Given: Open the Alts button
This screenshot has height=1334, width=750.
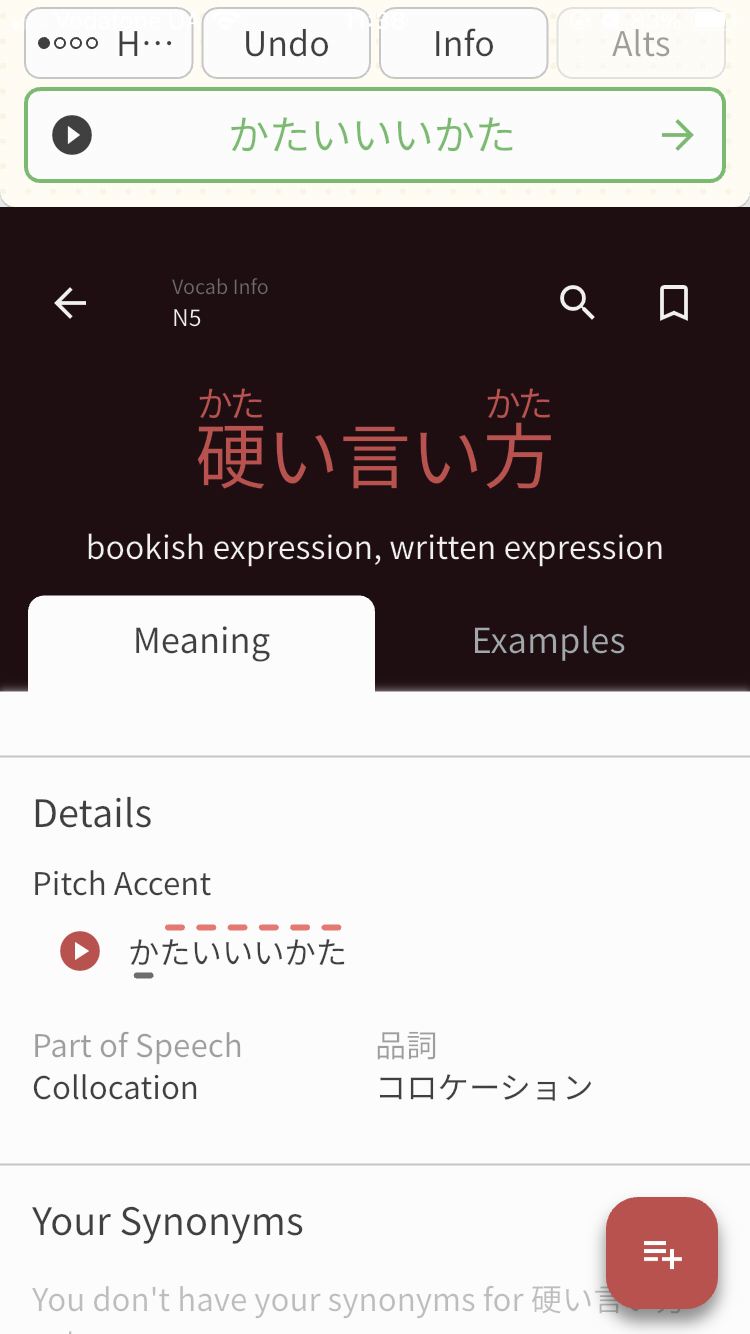Looking at the screenshot, I should [640, 44].
